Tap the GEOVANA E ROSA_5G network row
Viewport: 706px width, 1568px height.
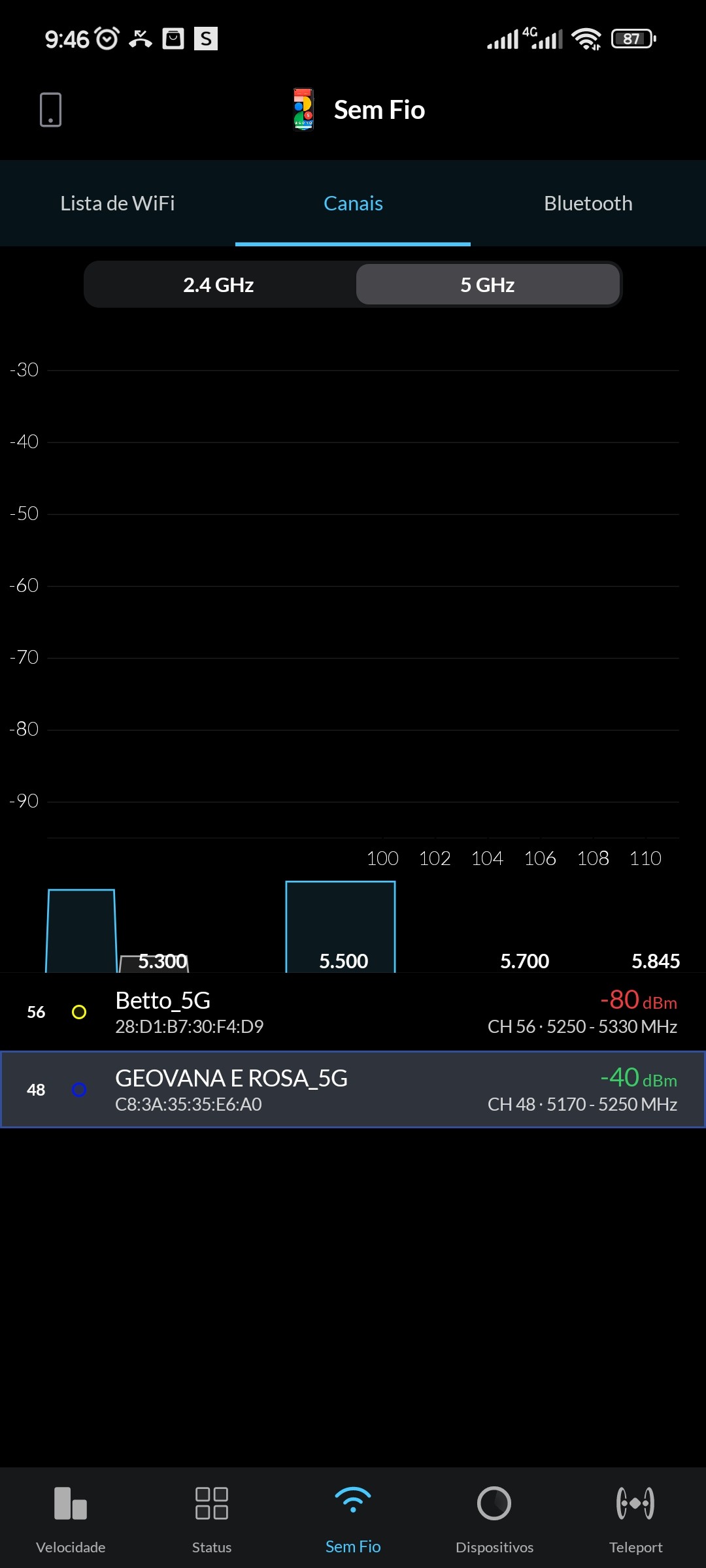(x=353, y=1090)
